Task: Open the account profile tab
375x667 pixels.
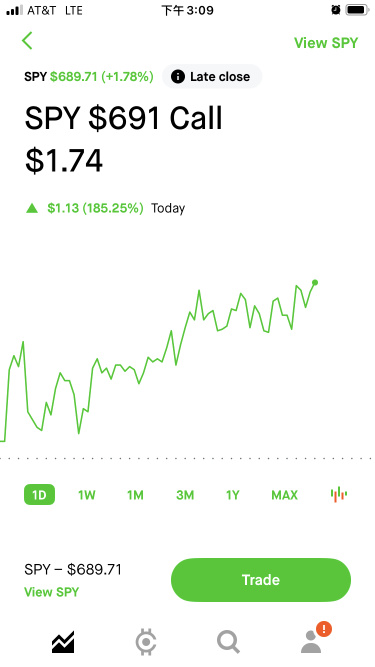Action: [314, 639]
